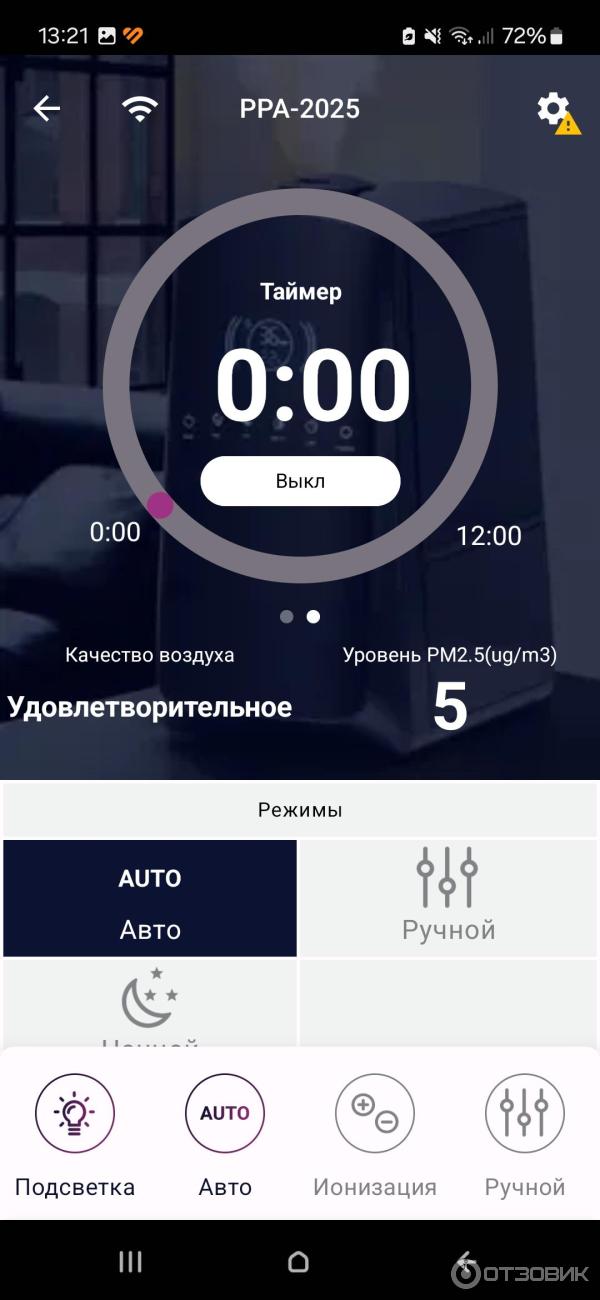Switch to the first page indicator dot
Image resolution: width=600 pixels, height=1300 pixels.
tap(287, 617)
